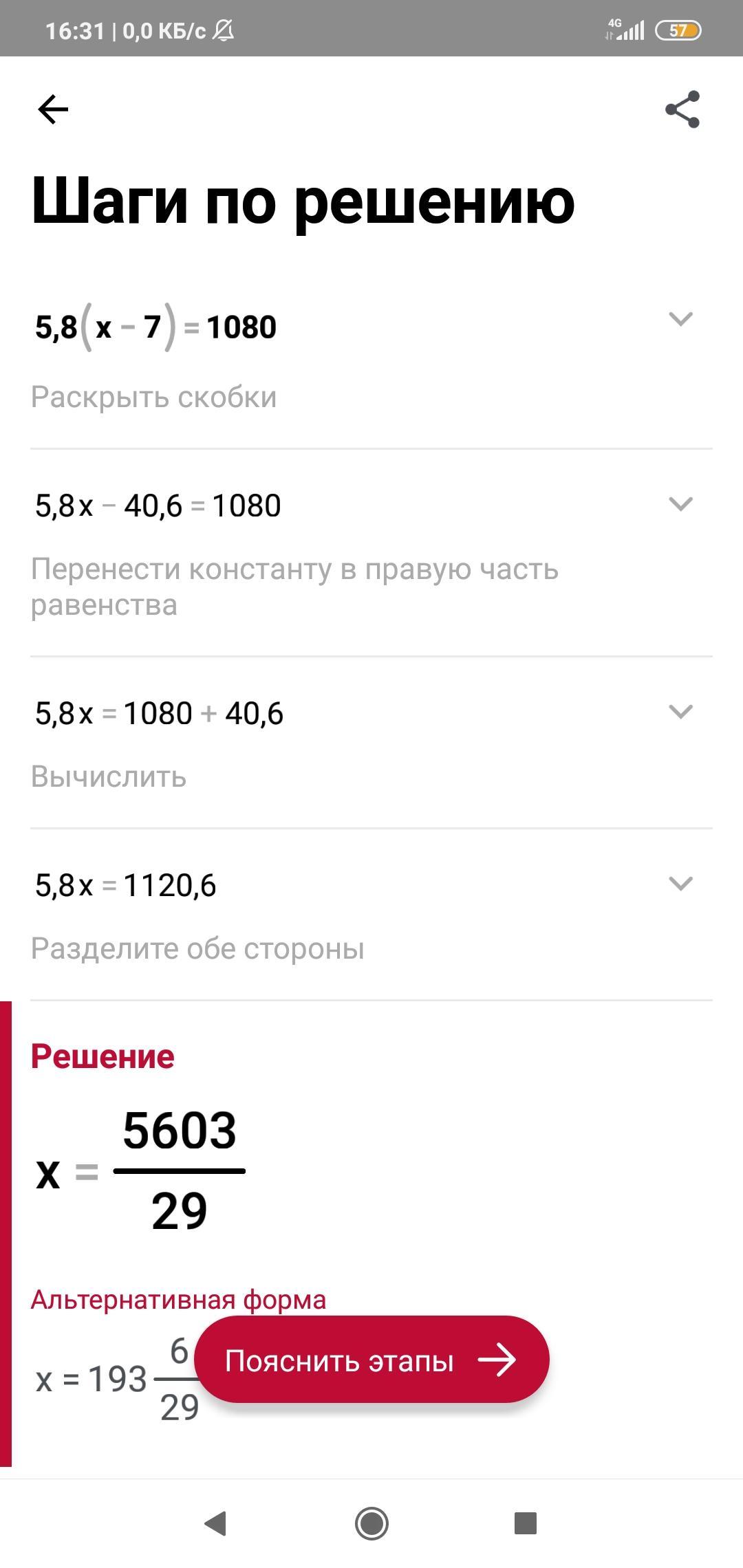Expand the 'Разделите обе стороны' step

click(680, 884)
